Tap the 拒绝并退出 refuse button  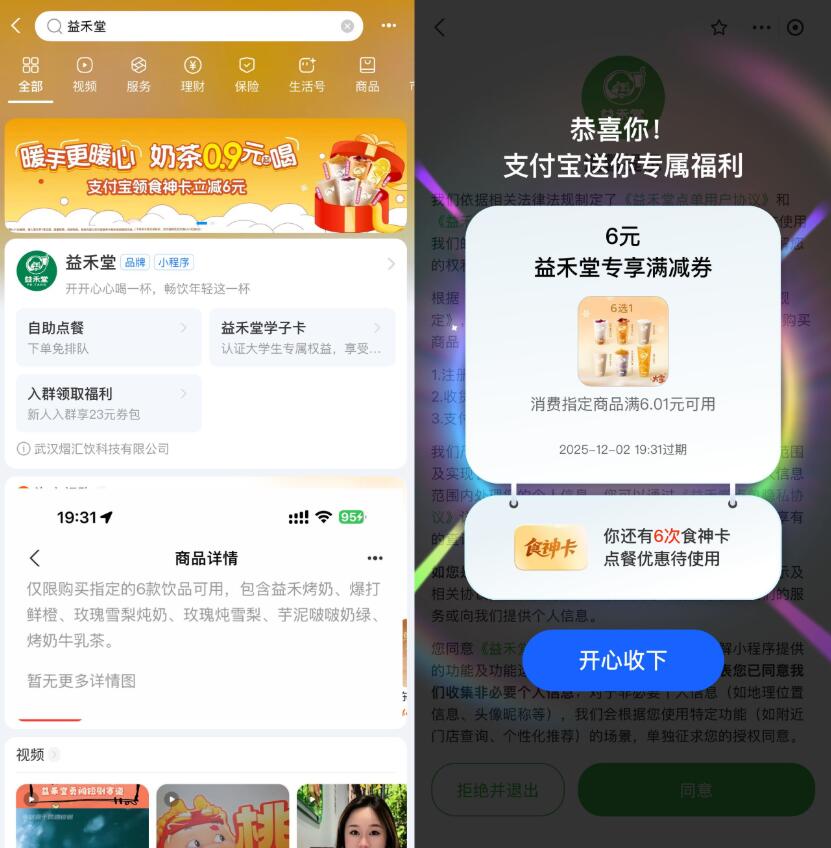[497, 789]
